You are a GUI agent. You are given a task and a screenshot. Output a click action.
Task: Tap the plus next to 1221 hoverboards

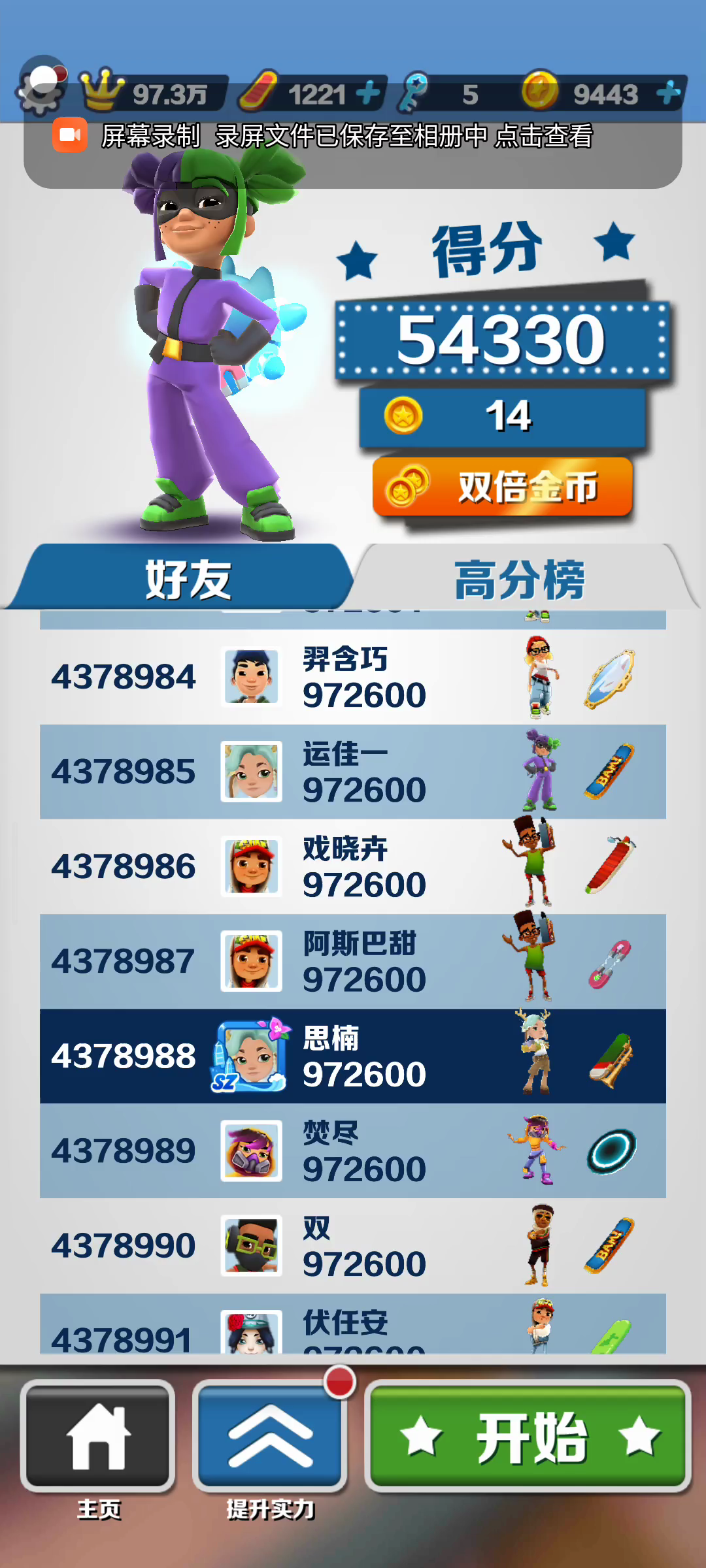coord(368,93)
